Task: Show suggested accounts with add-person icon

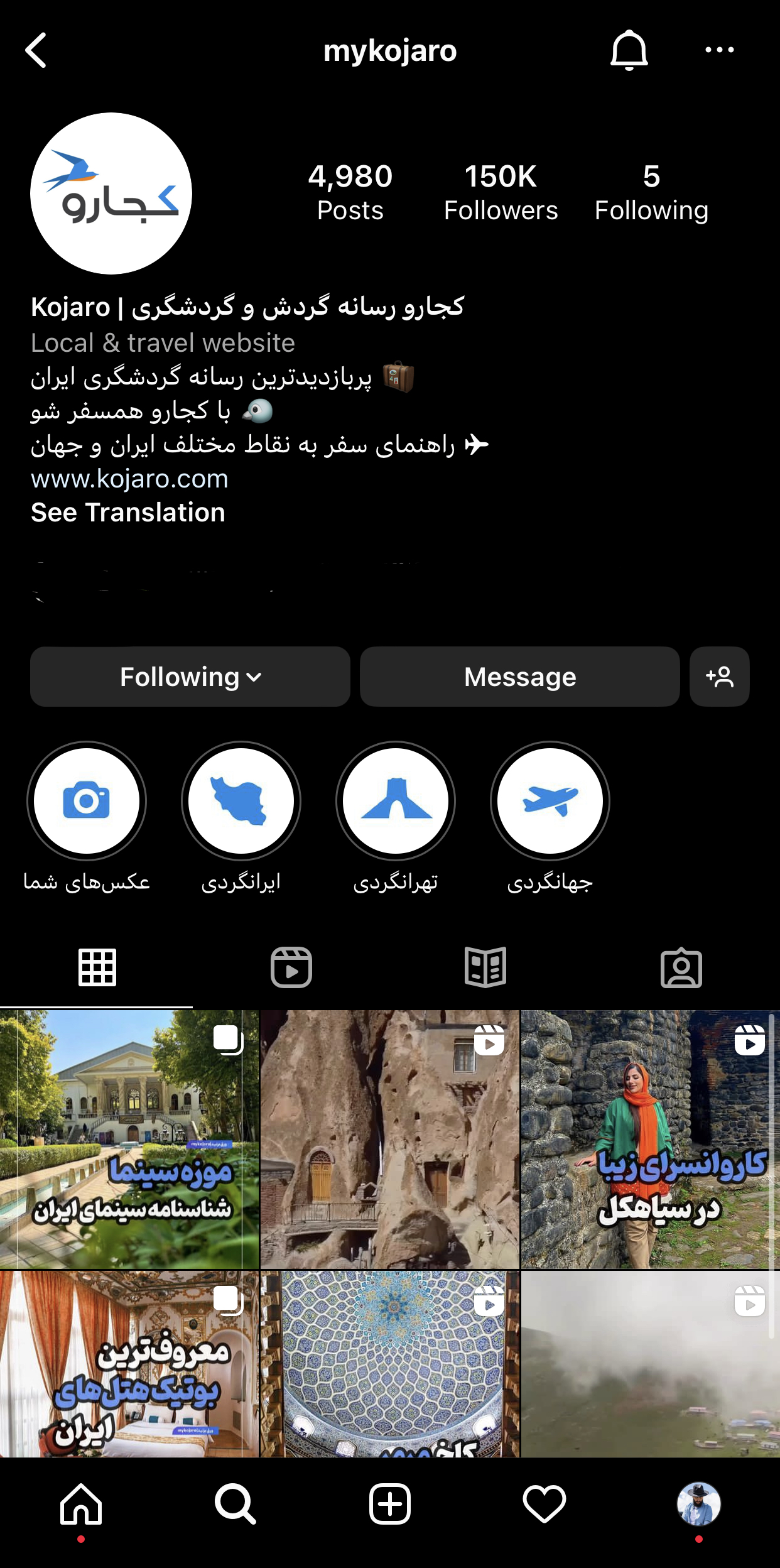Action: 719,677
